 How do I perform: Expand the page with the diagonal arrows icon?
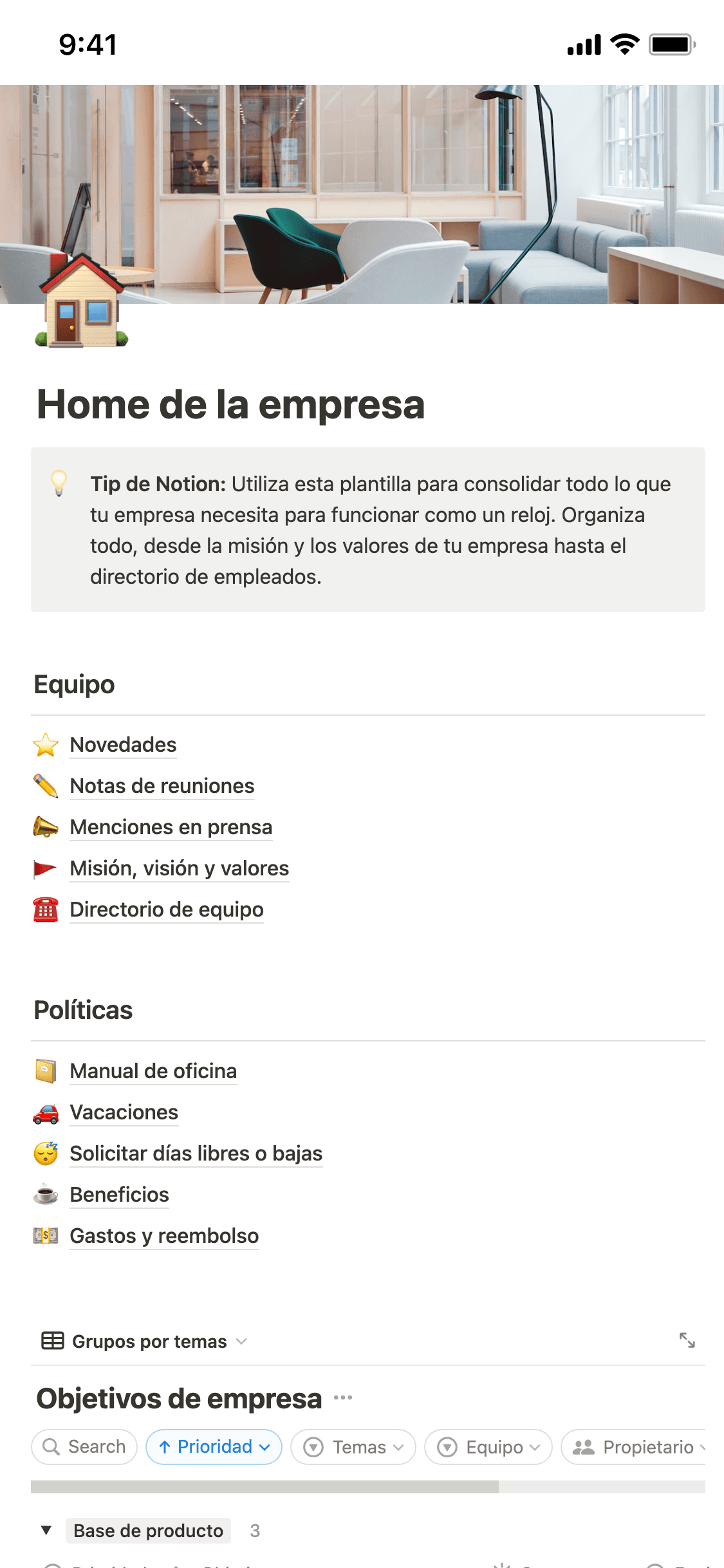click(x=688, y=1341)
